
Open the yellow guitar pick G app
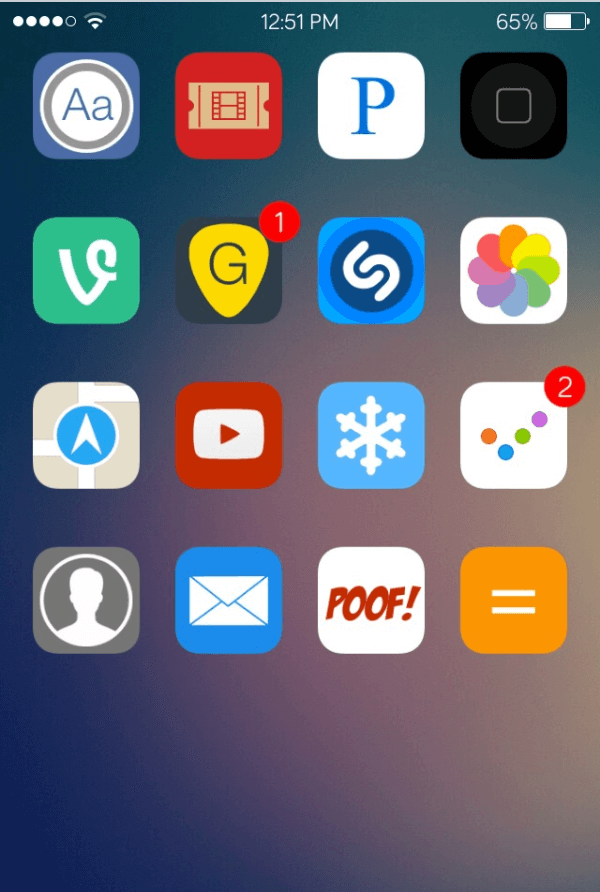click(228, 270)
